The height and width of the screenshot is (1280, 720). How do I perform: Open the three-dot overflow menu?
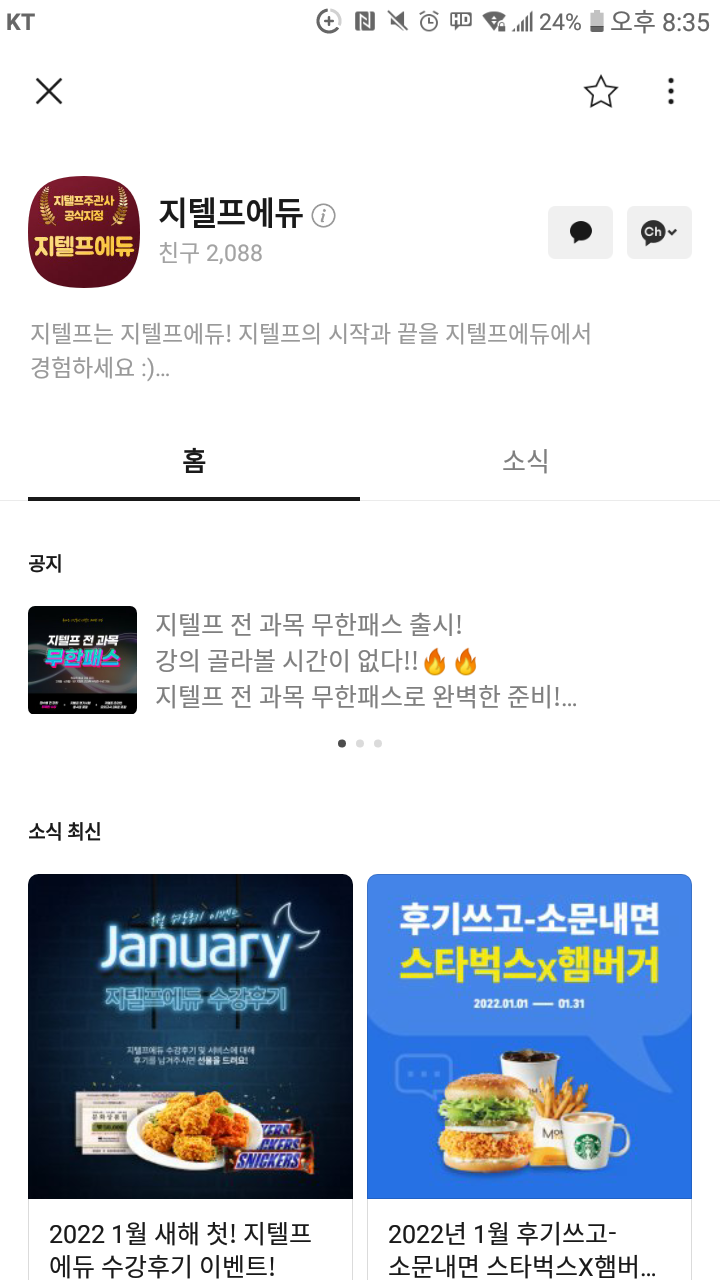click(x=671, y=92)
